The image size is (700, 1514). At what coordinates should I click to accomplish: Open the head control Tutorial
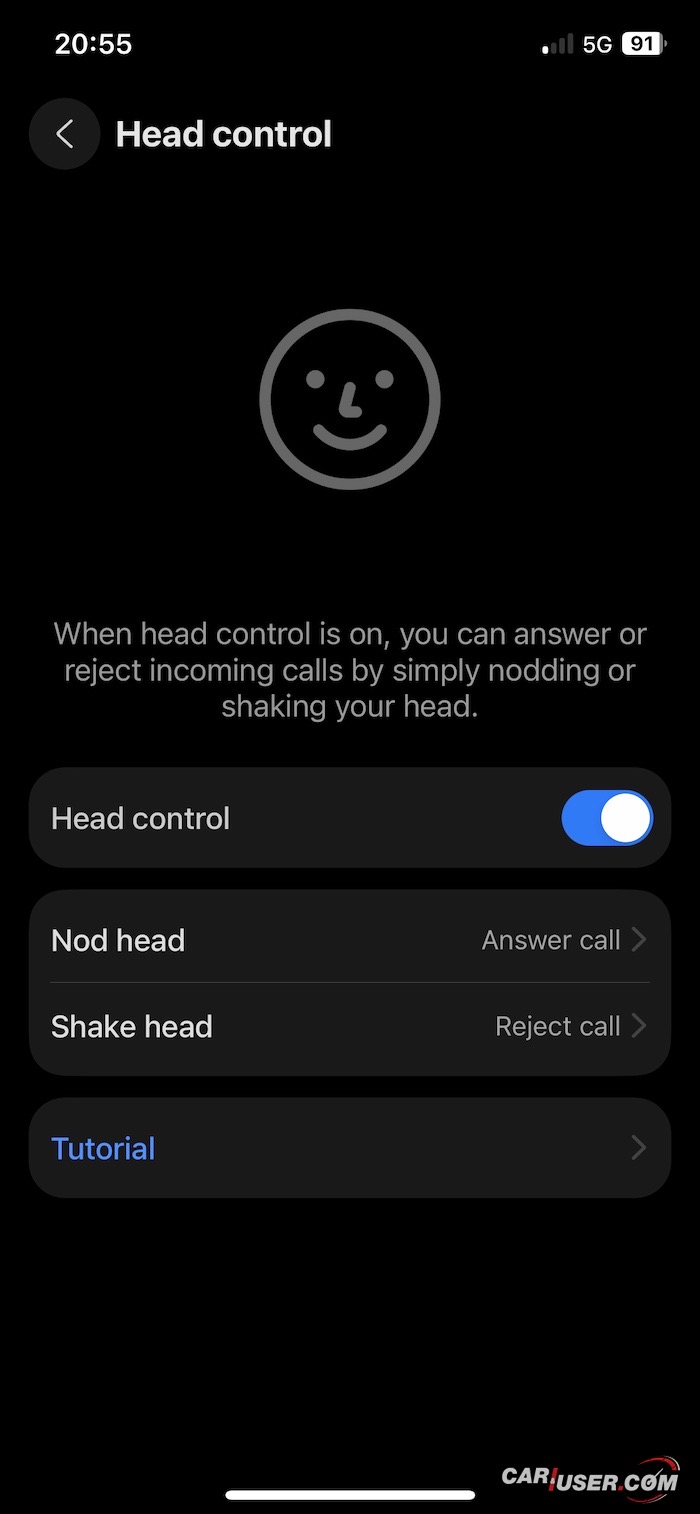click(x=349, y=1148)
